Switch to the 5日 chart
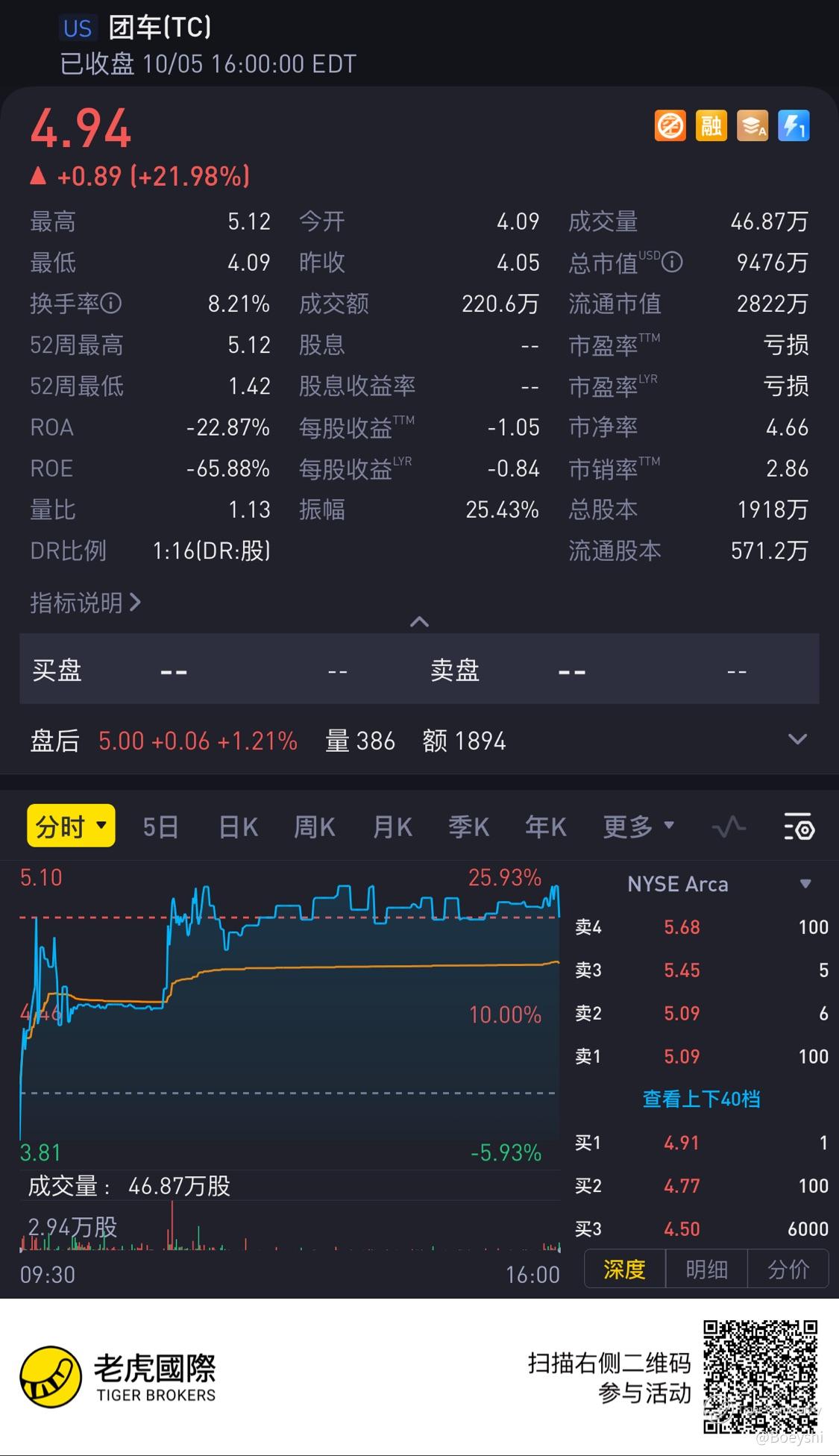This screenshot has height=1456, width=839. (x=160, y=827)
